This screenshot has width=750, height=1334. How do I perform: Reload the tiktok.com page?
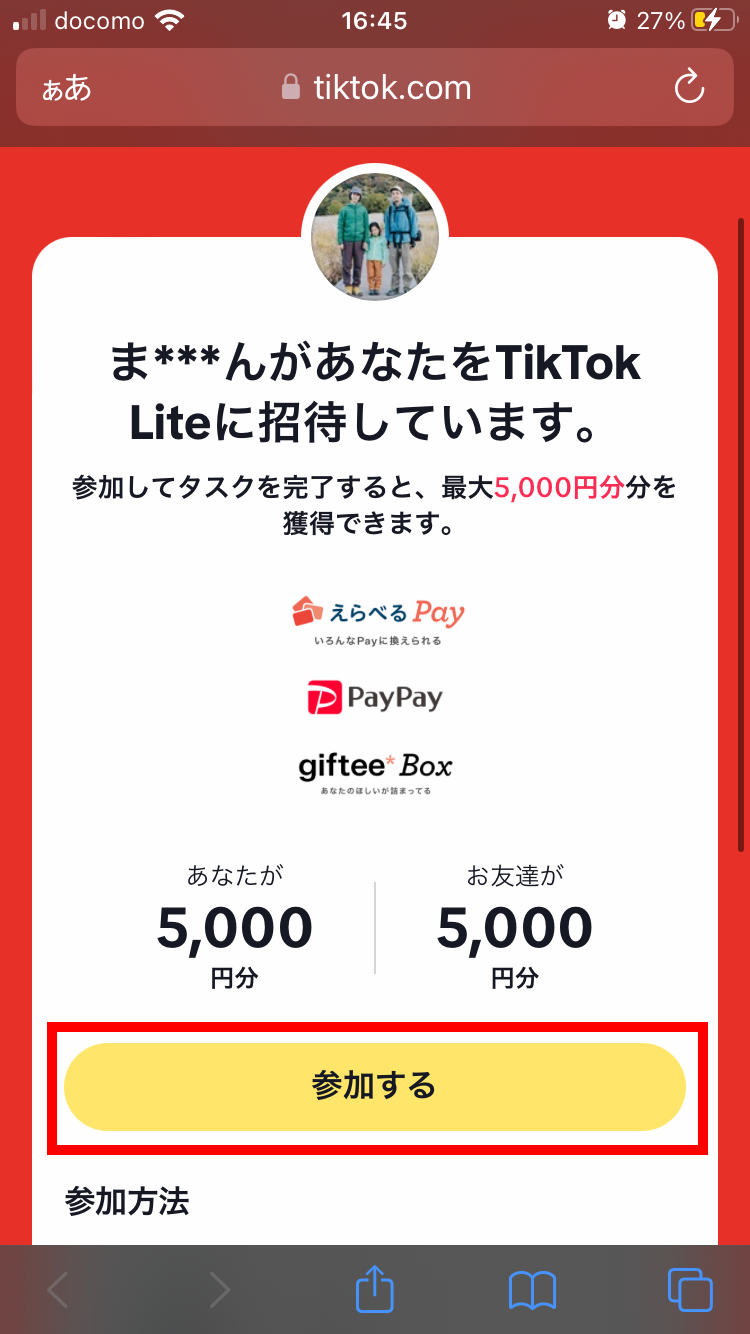point(689,88)
